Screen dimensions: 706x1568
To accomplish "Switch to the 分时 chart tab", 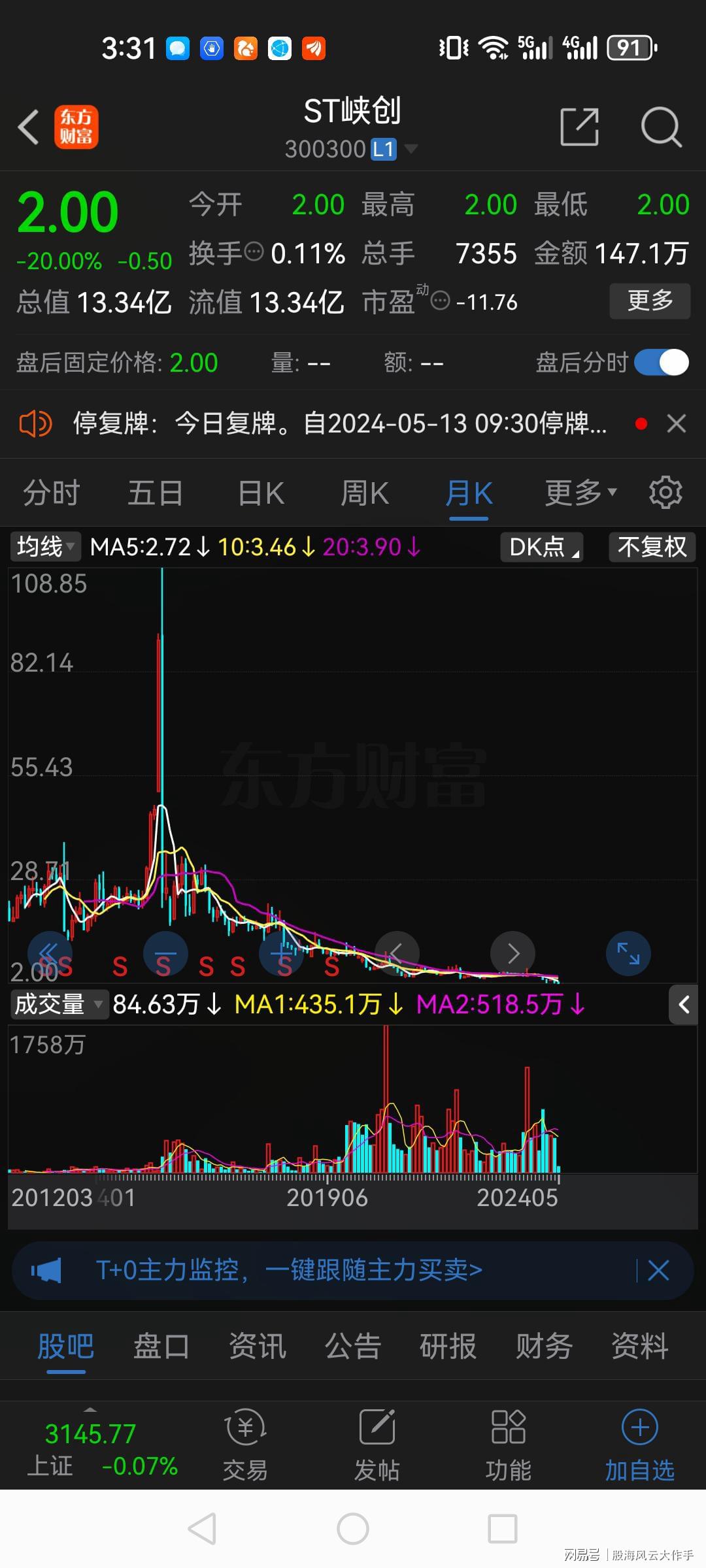I will [51, 493].
